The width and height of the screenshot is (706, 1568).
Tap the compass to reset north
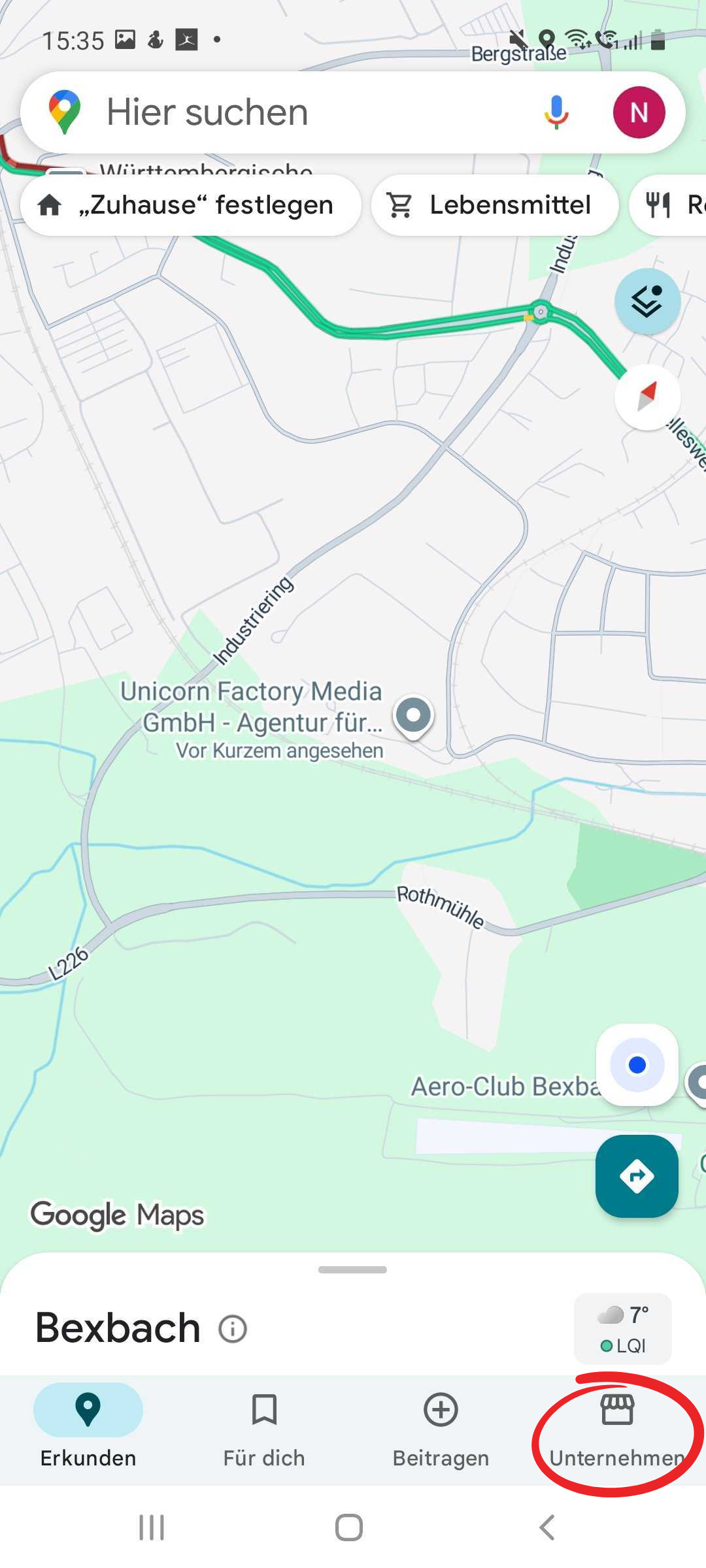point(647,397)
